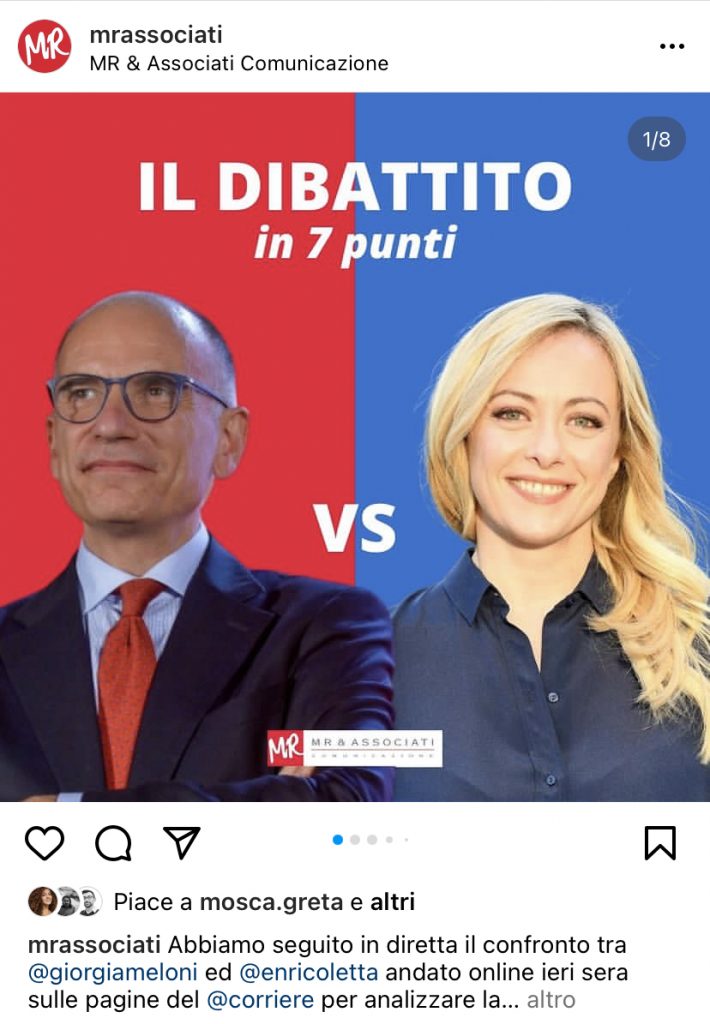Image resolution: width=710 pixels, height=1024 pixels.
Task: Expand the caption with 'altro'
Action: pos(551,999)
